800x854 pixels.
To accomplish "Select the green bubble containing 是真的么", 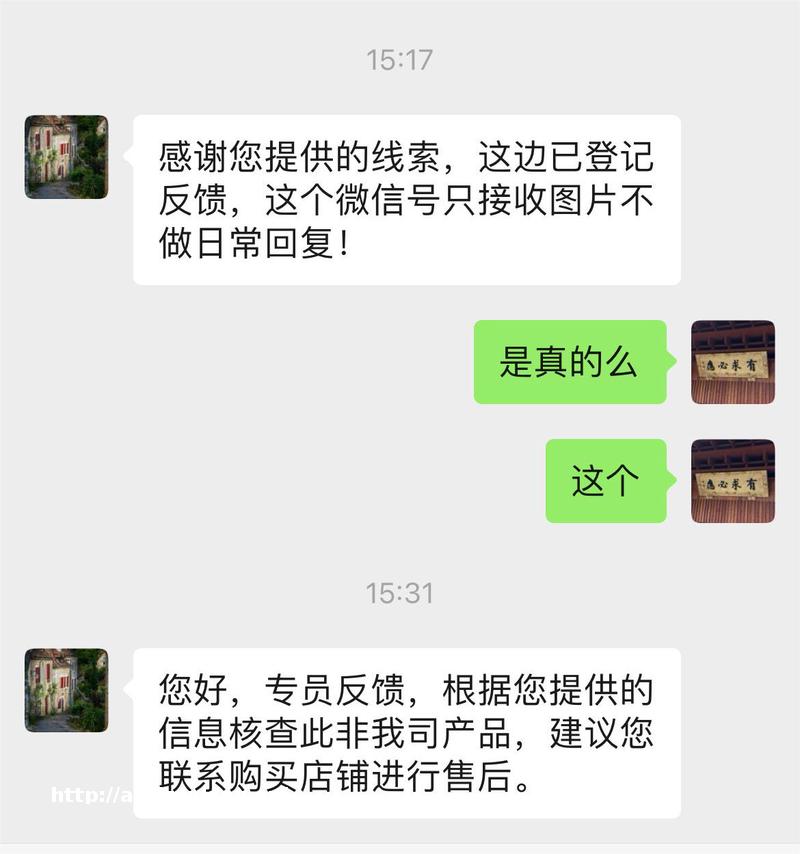I will pyautogui.click(x=570, y=364).
